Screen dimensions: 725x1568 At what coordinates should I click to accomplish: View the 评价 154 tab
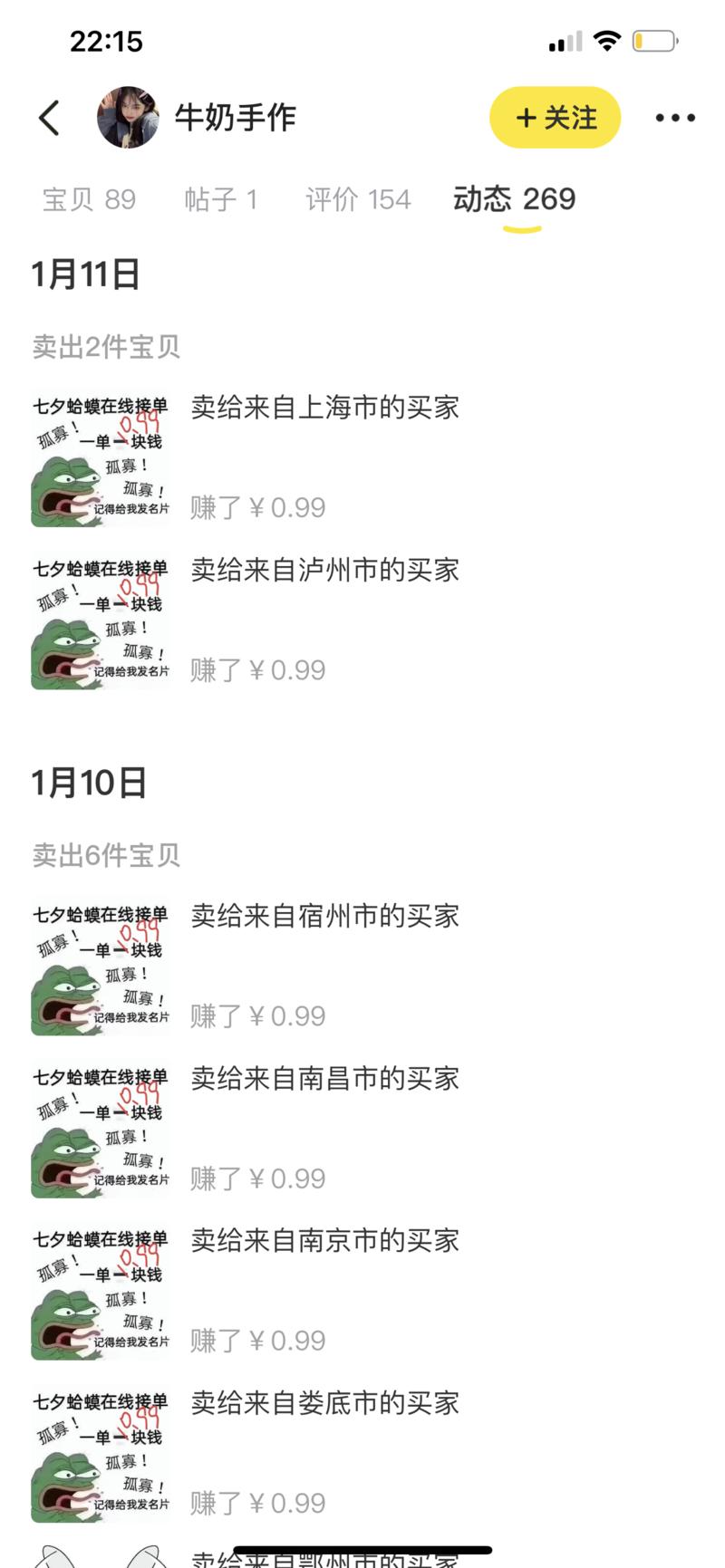(358, 199)
